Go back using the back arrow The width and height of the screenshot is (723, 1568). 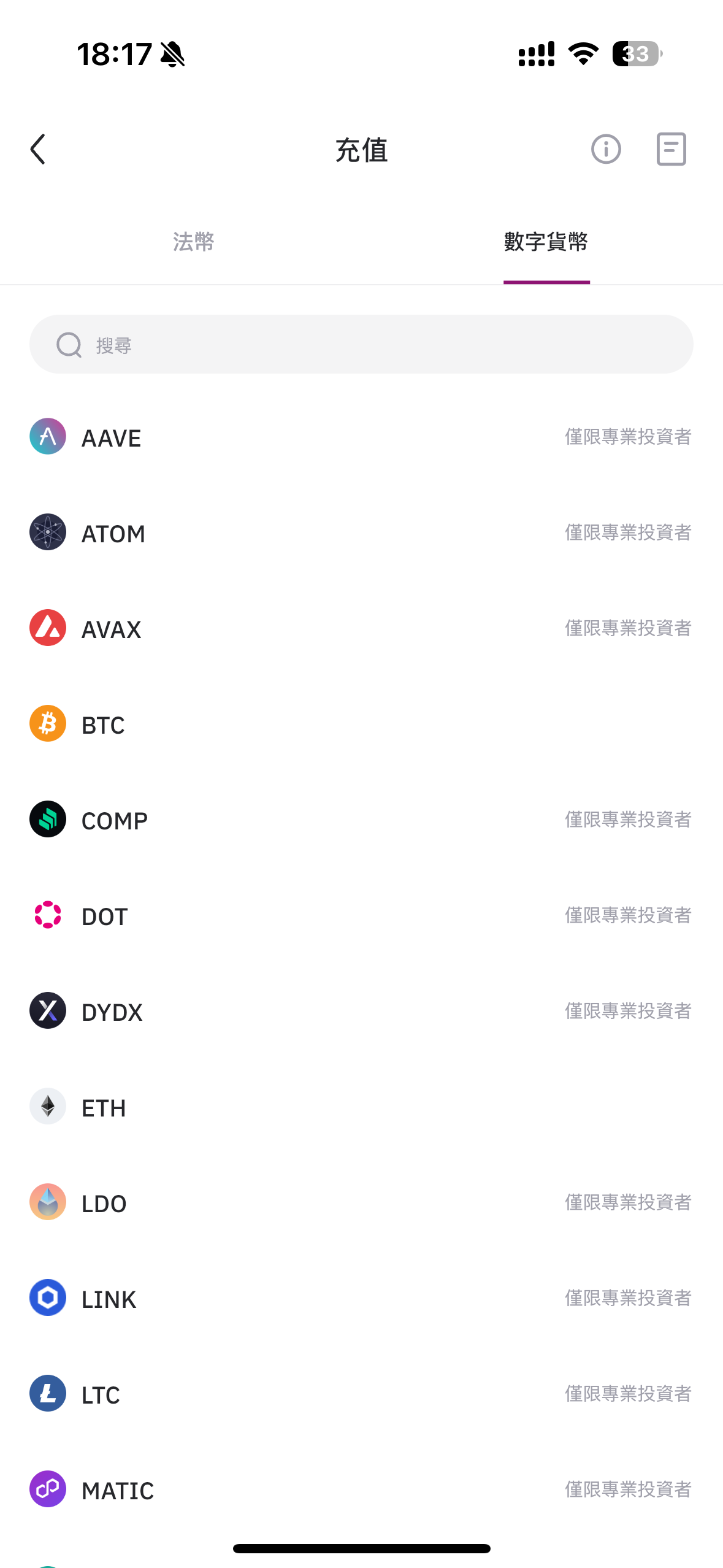tap(38, 150)
